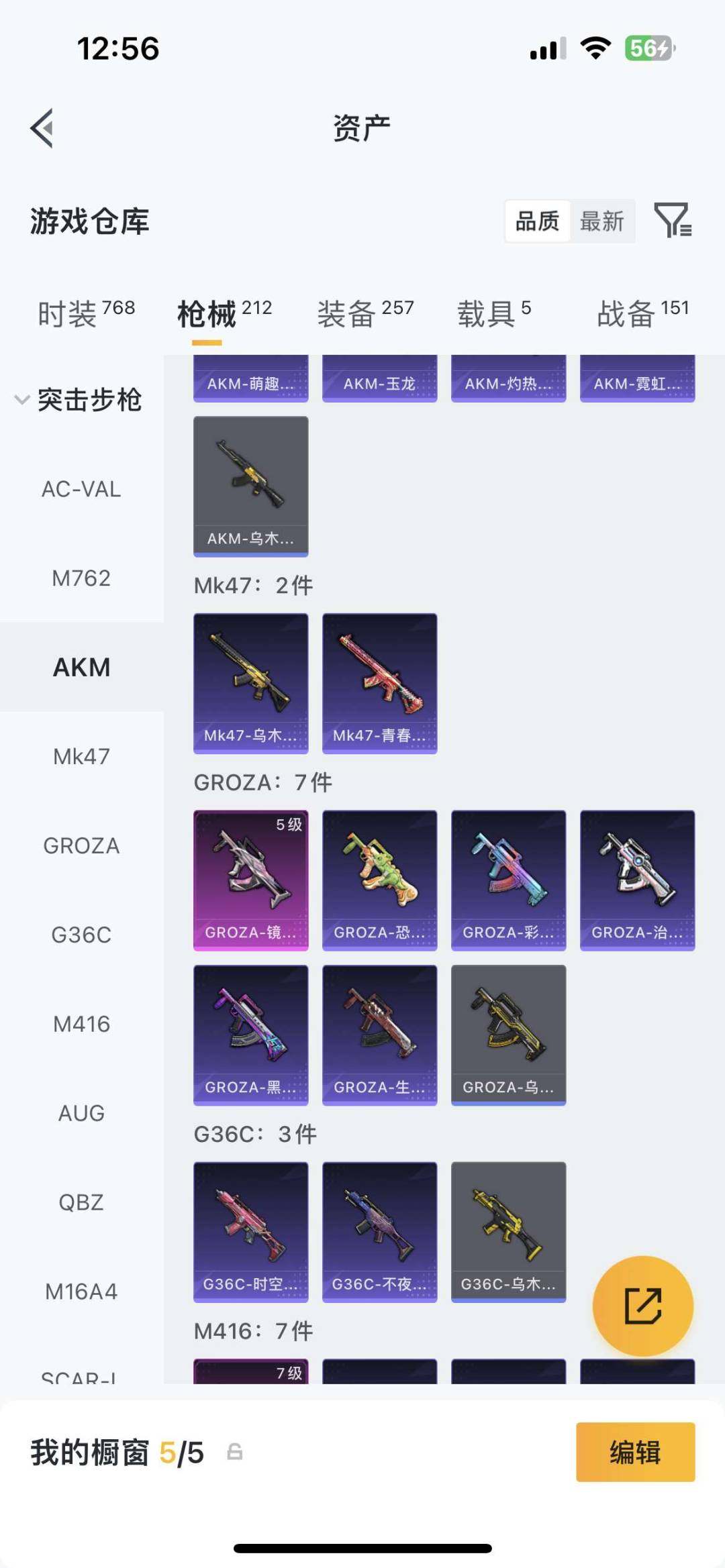725x1568 pixels.
Task: Select M762 in the sidebar
Action: 81,578
